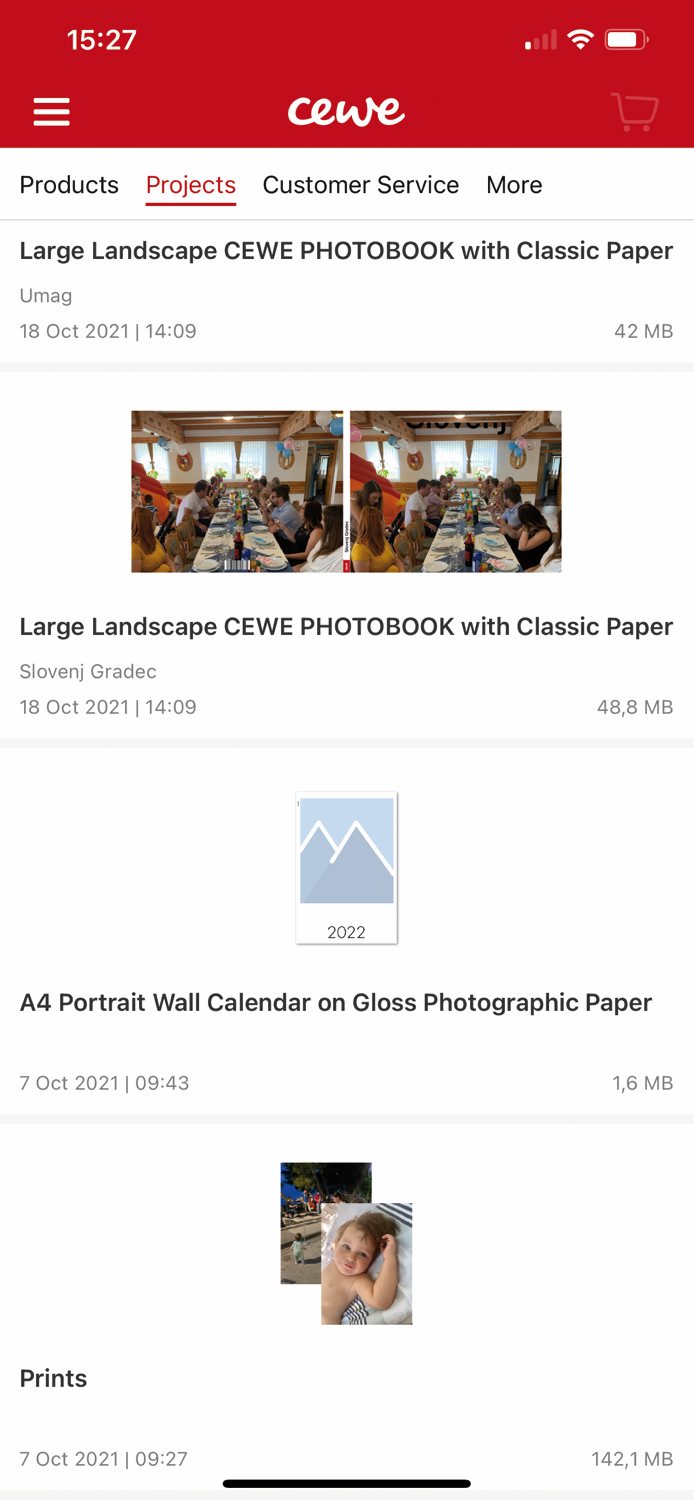Viewport: 694px width, 1500px height.
Task: Open the More tab
Action: tap(514, 185)
